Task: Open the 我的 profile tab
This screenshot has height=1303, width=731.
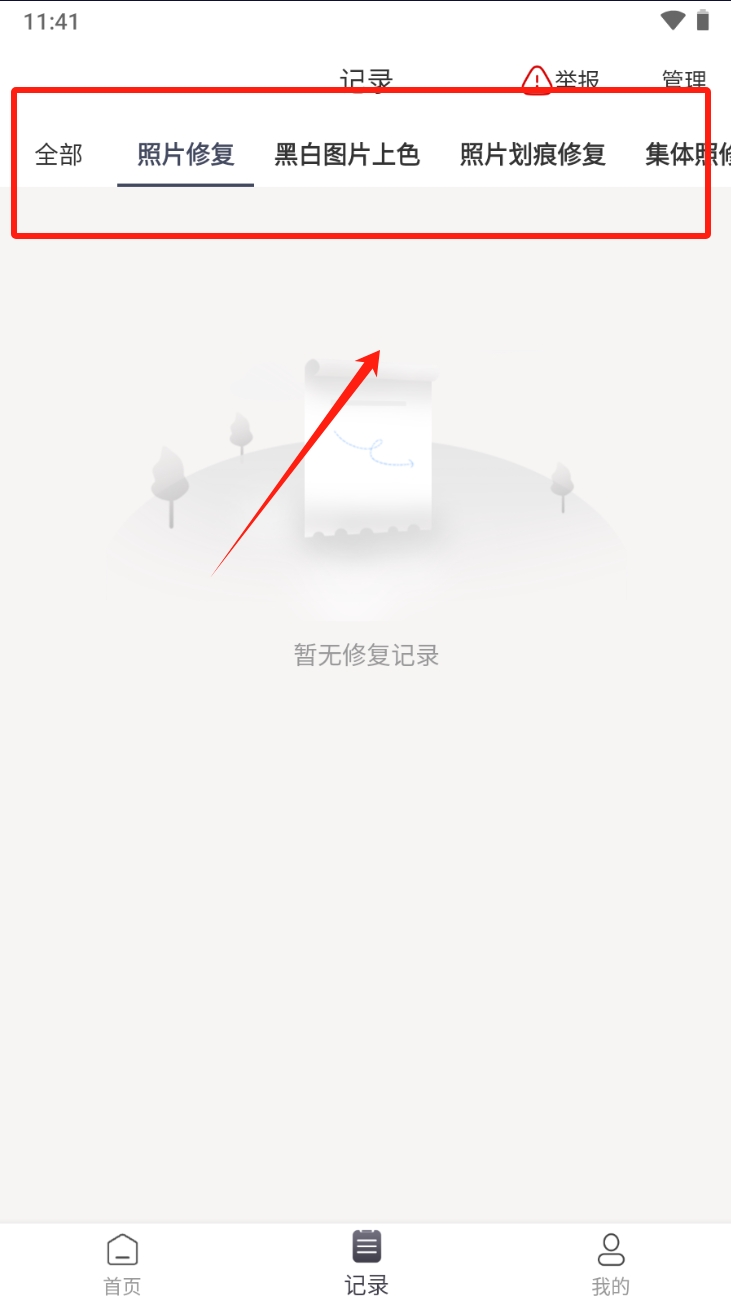Action: (x=610, y=1263)
